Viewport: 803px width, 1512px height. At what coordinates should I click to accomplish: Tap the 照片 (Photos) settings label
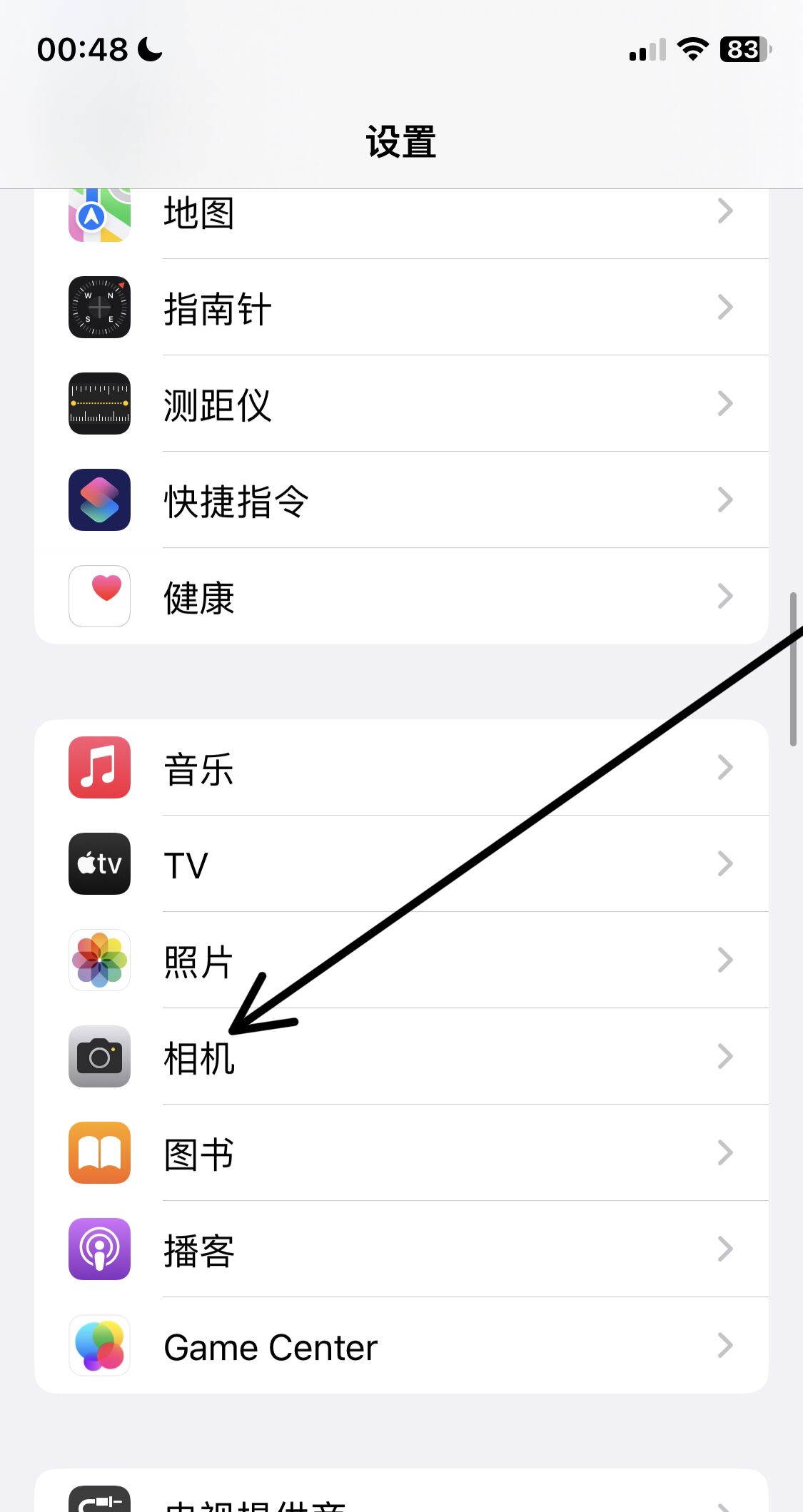(198, 960)
